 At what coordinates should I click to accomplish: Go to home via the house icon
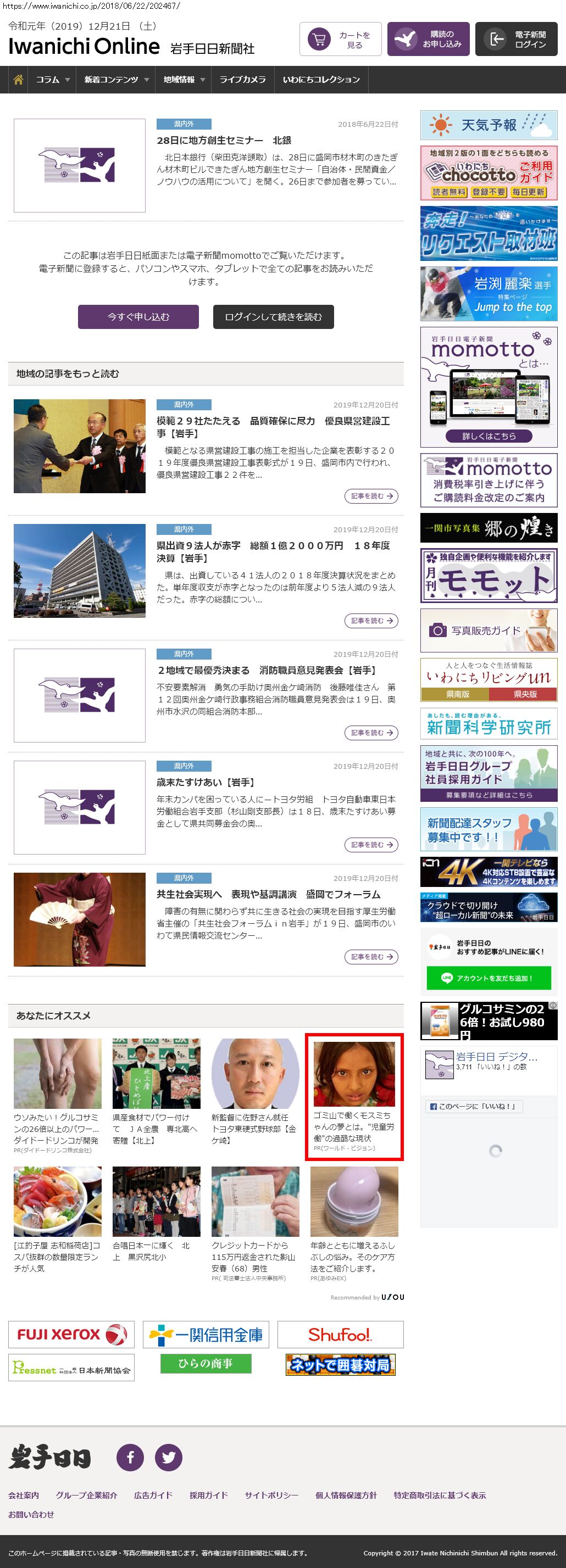click(x=18, y=80)
